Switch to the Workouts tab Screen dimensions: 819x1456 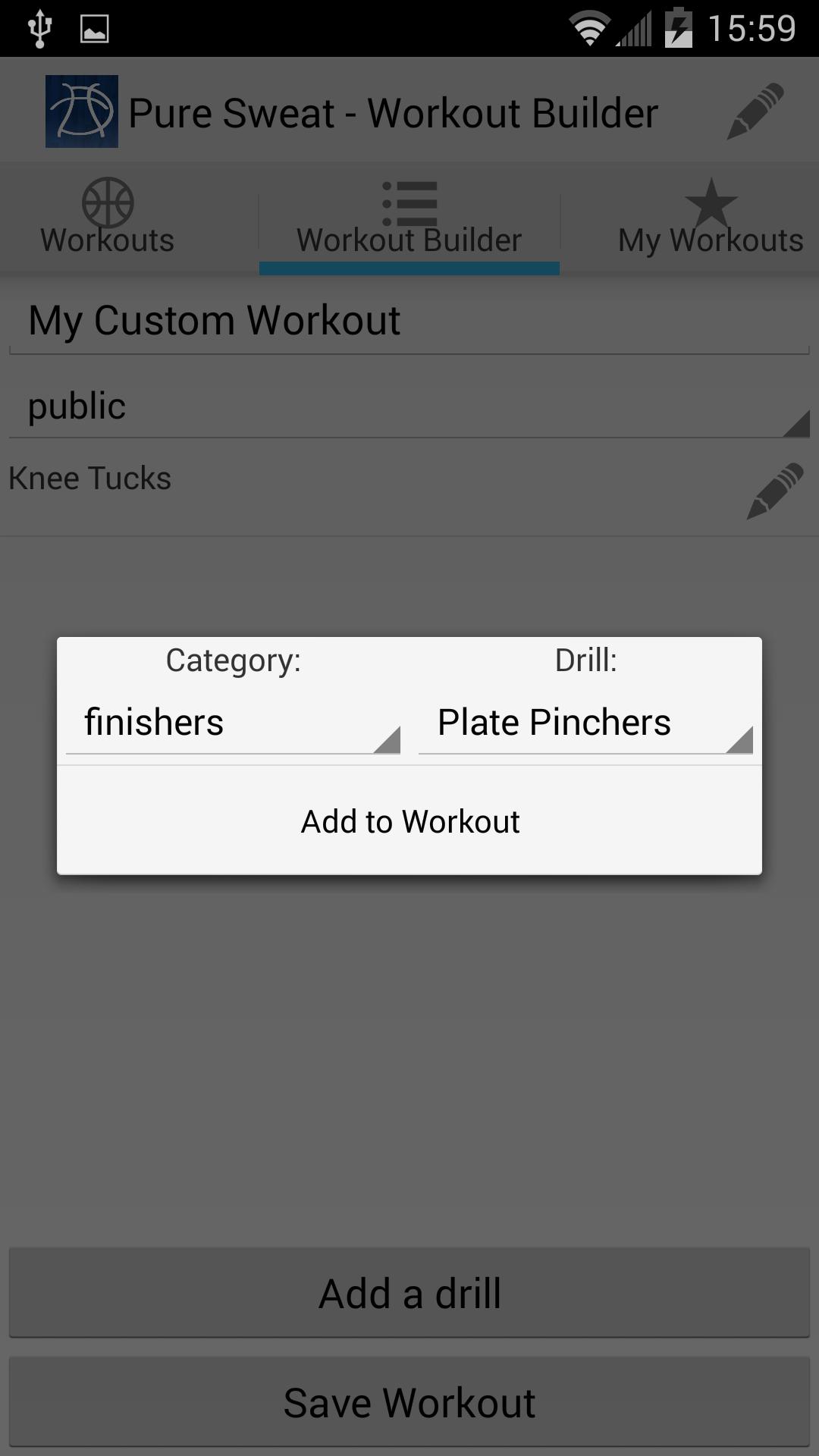coord(108,220)
